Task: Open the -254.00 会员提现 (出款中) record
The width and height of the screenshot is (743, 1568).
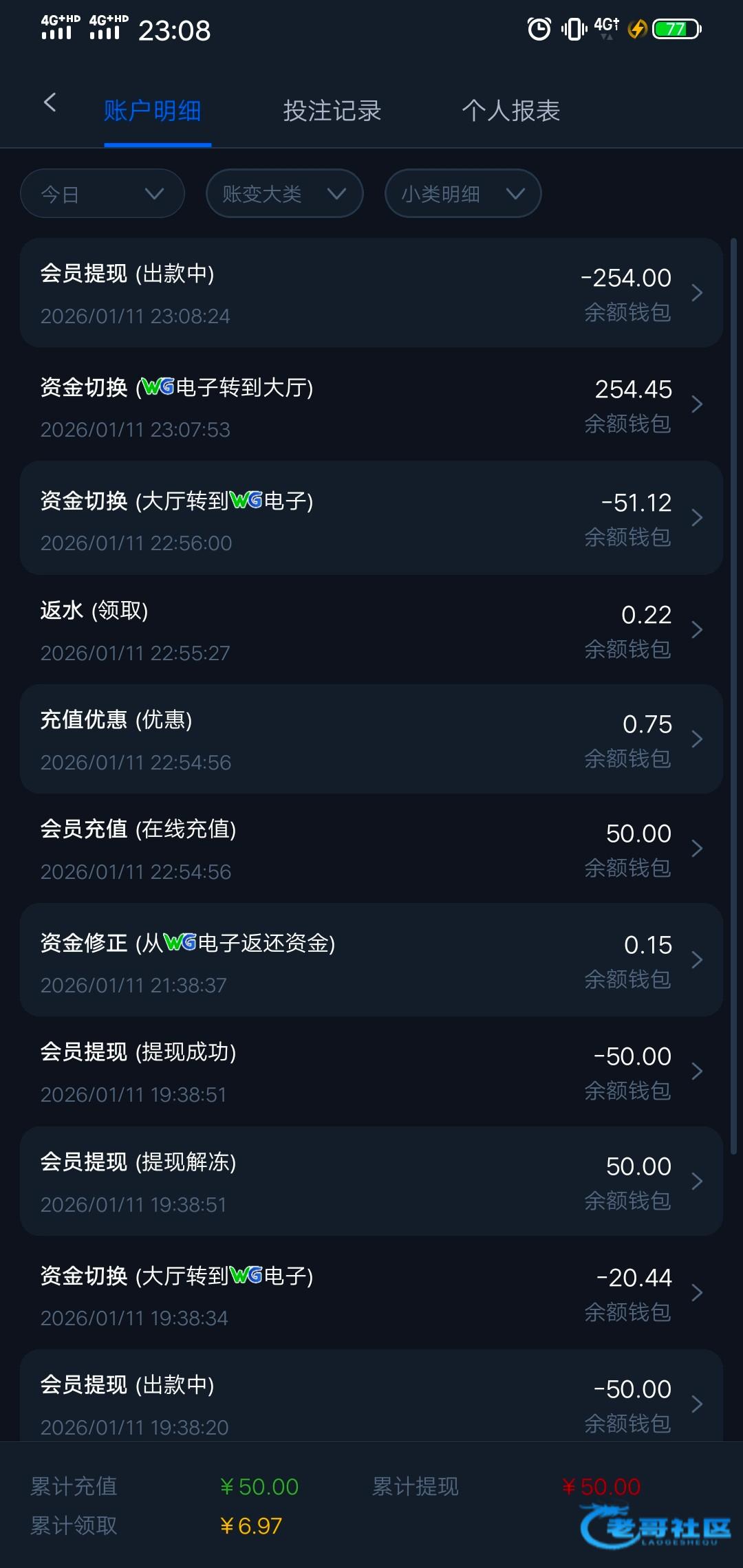Action: pos(371,293)
